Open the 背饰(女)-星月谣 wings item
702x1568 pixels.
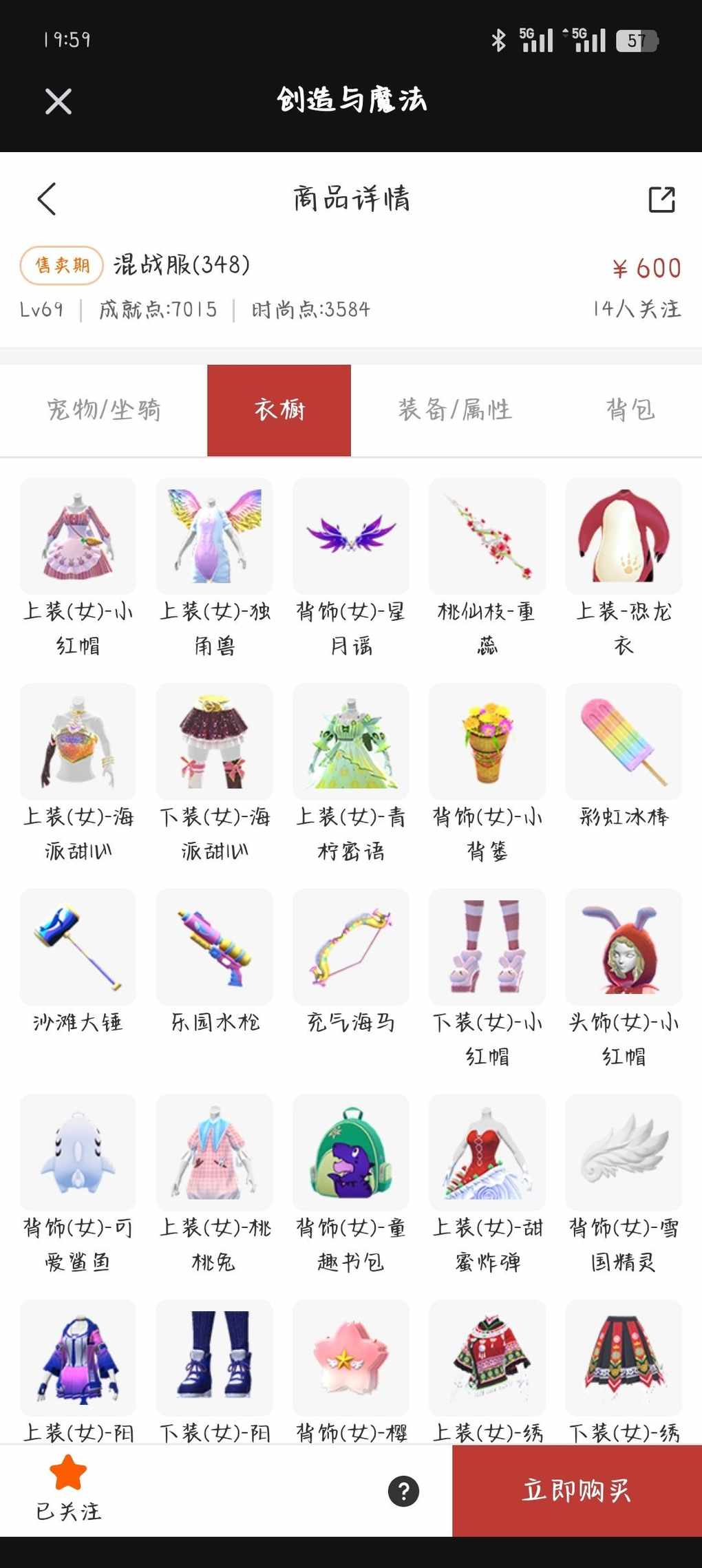pyautogui.click(x=351, y=536)
